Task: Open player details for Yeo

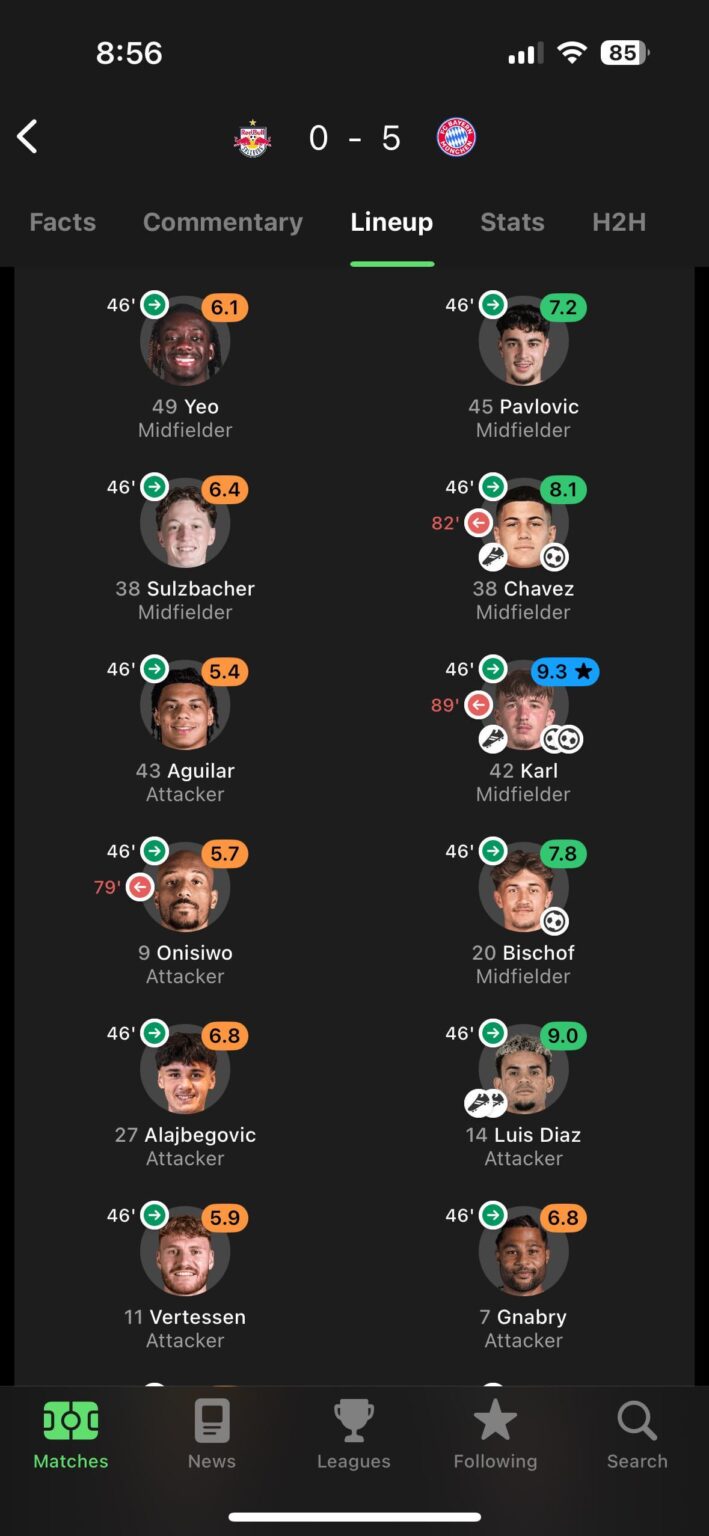Action: point(185,342)
